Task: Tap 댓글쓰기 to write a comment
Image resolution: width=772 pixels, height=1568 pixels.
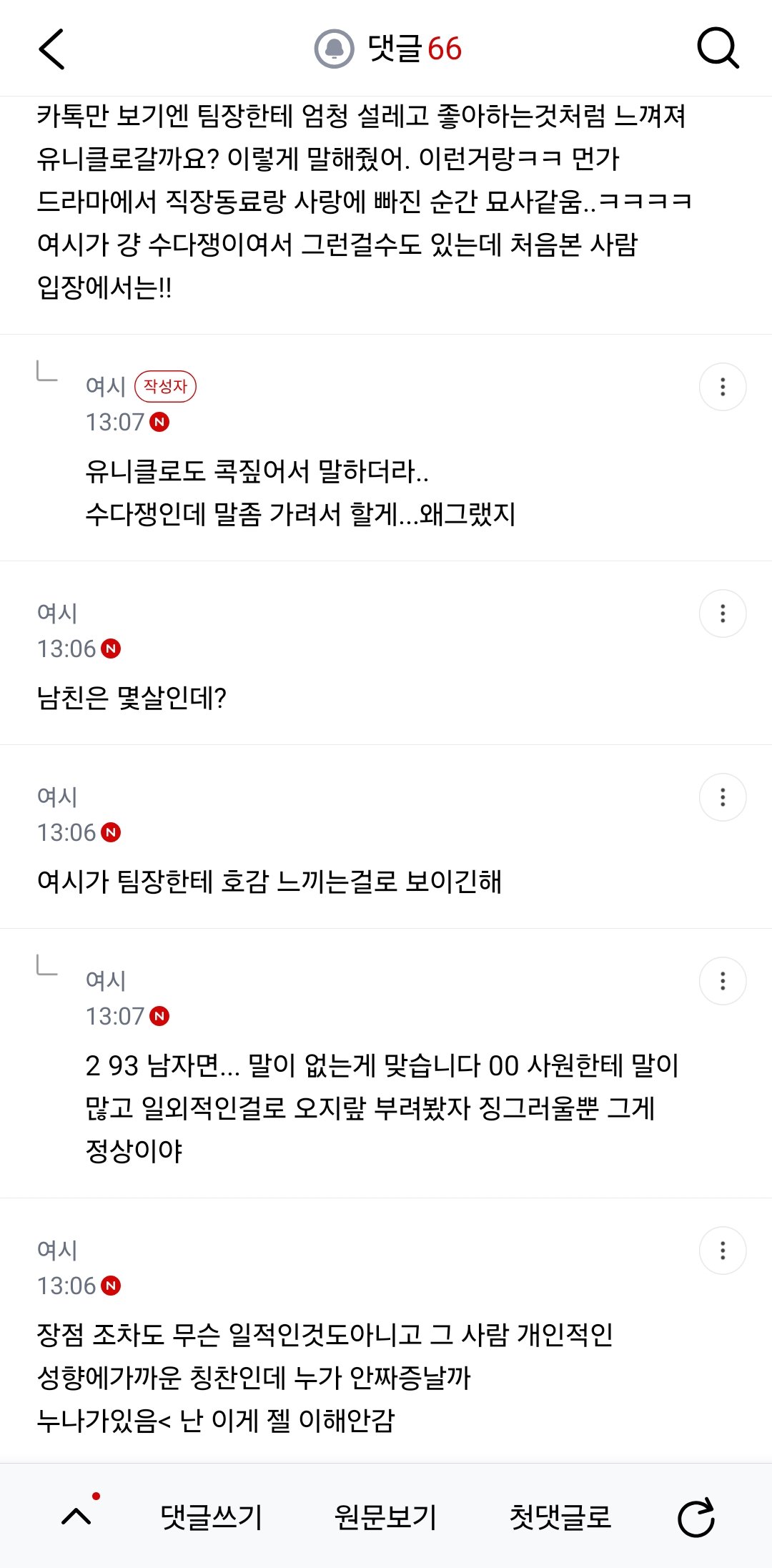Action: pyautogui.click(x=212, y=1517)
